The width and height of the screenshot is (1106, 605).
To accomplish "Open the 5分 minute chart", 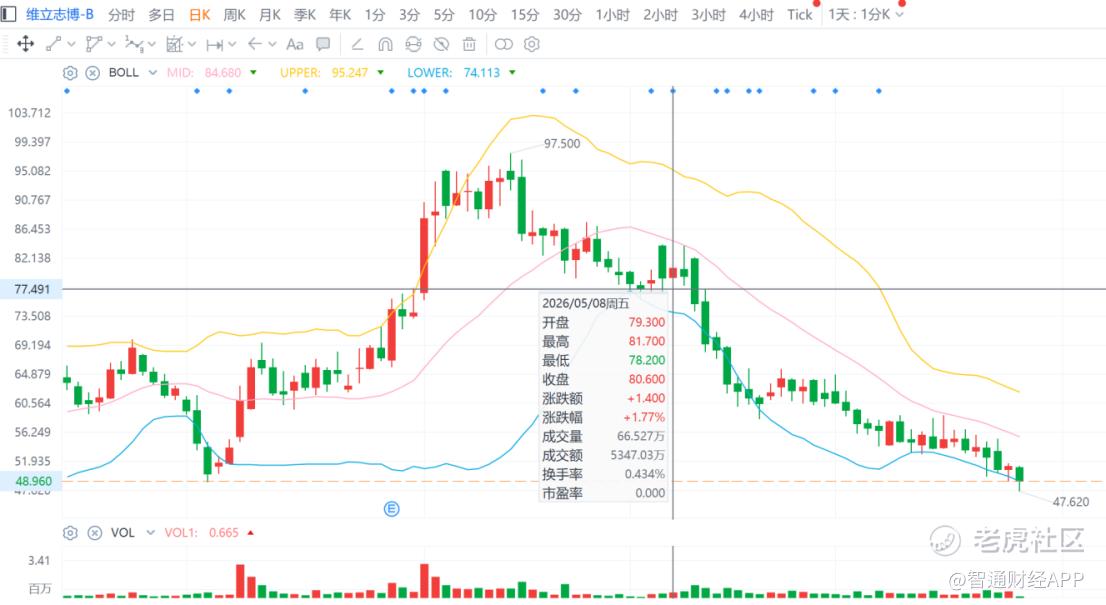I will (x=444, y=15).
